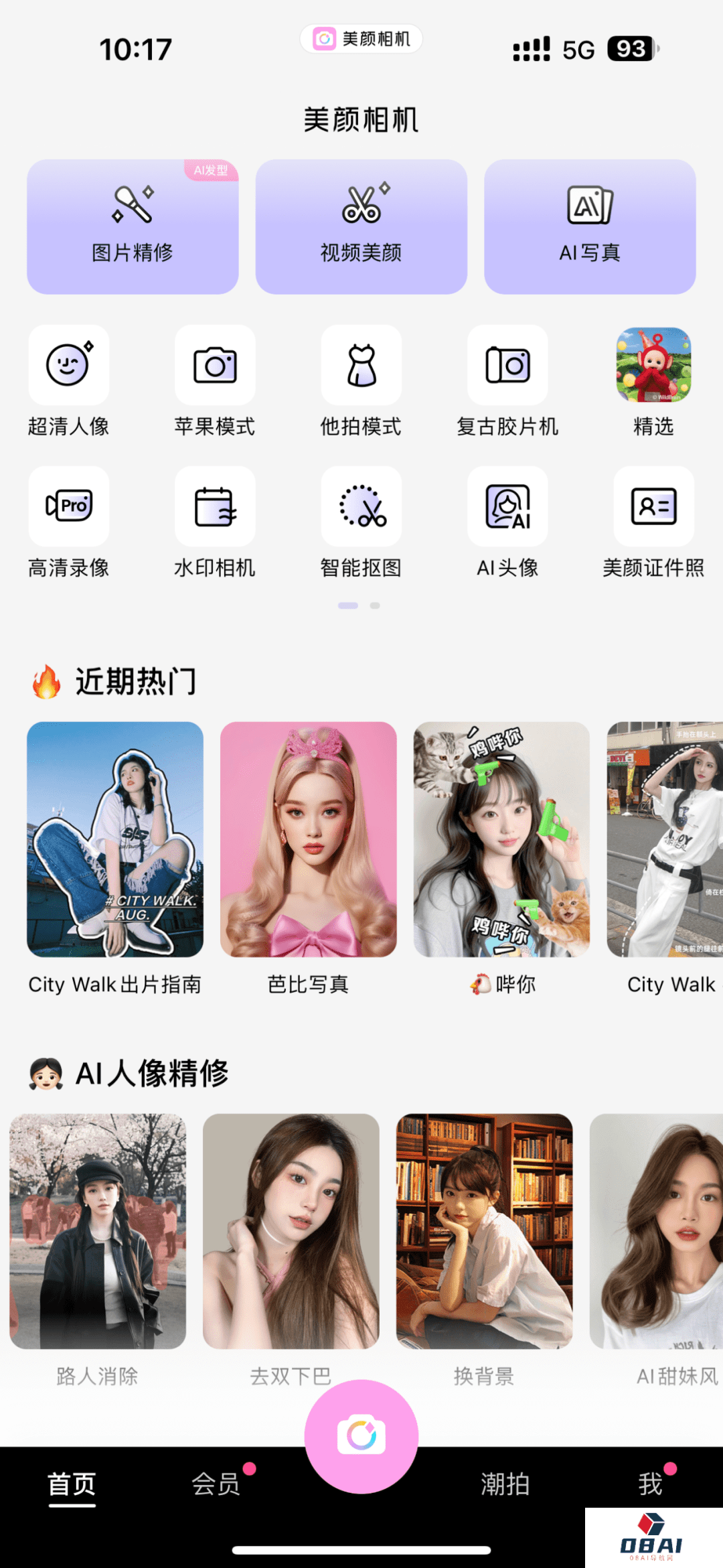Go to 潮拍 tab
This screenshot has width=723, height=1568.
[505, 1484]
